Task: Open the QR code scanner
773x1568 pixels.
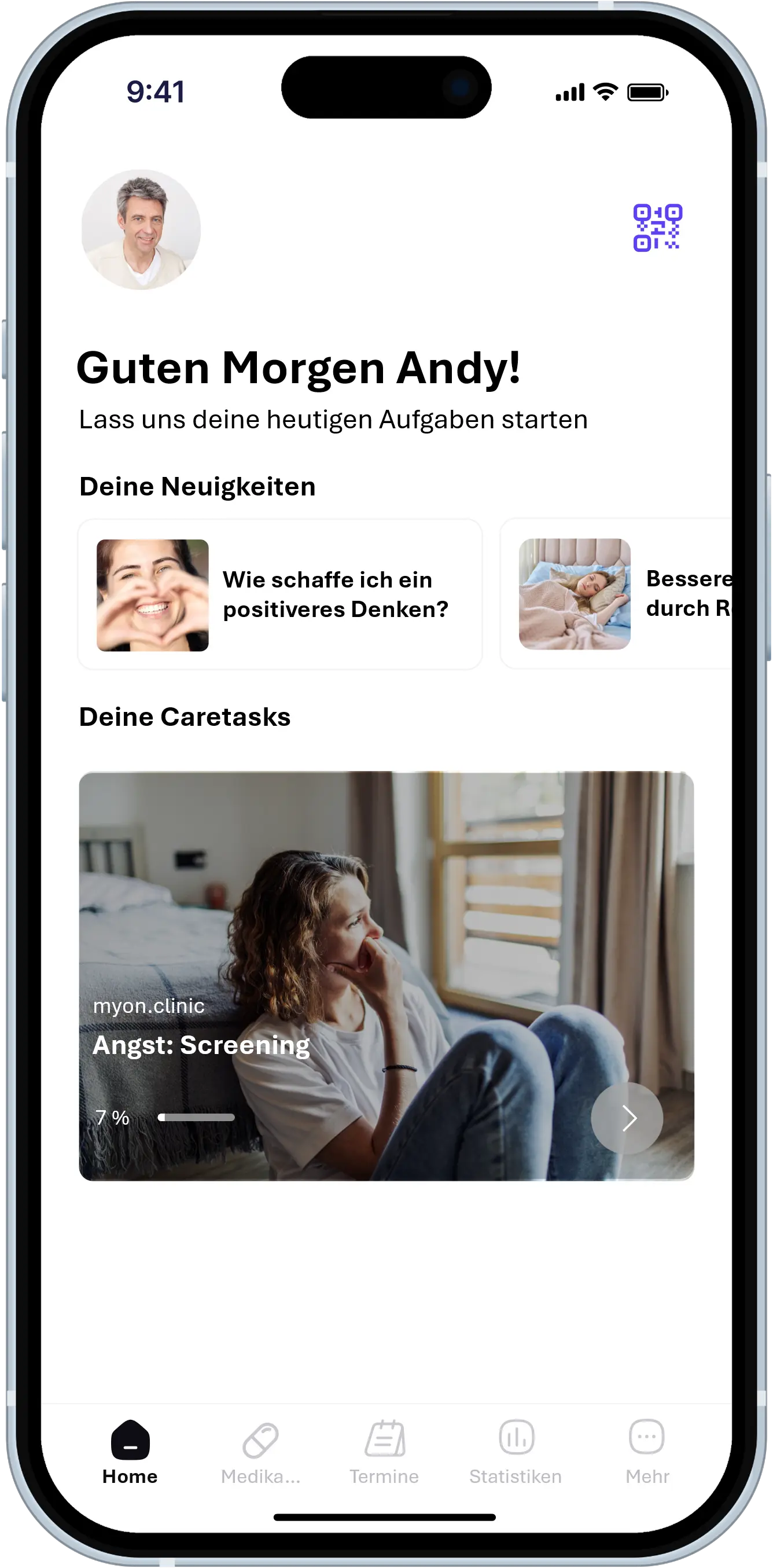Action: [657, 227]
